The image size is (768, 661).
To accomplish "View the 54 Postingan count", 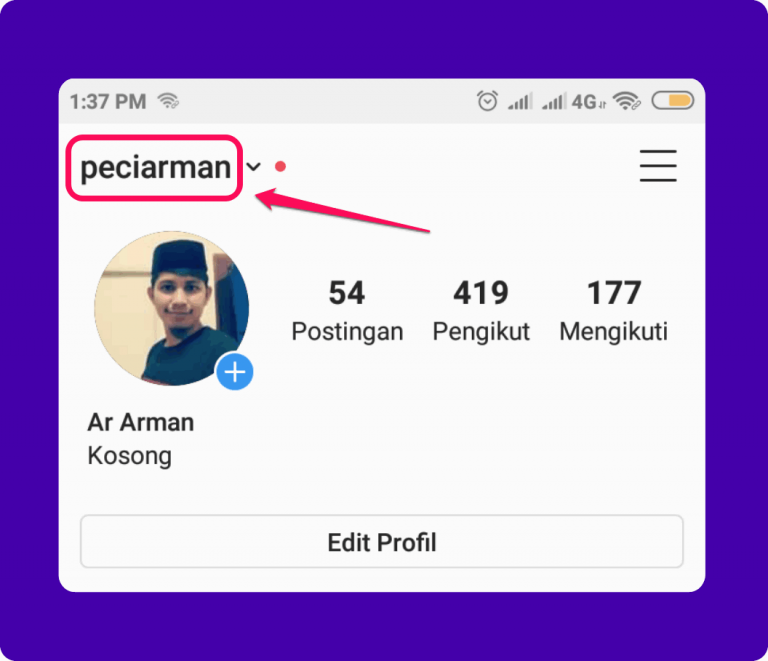I will [347, 310].
